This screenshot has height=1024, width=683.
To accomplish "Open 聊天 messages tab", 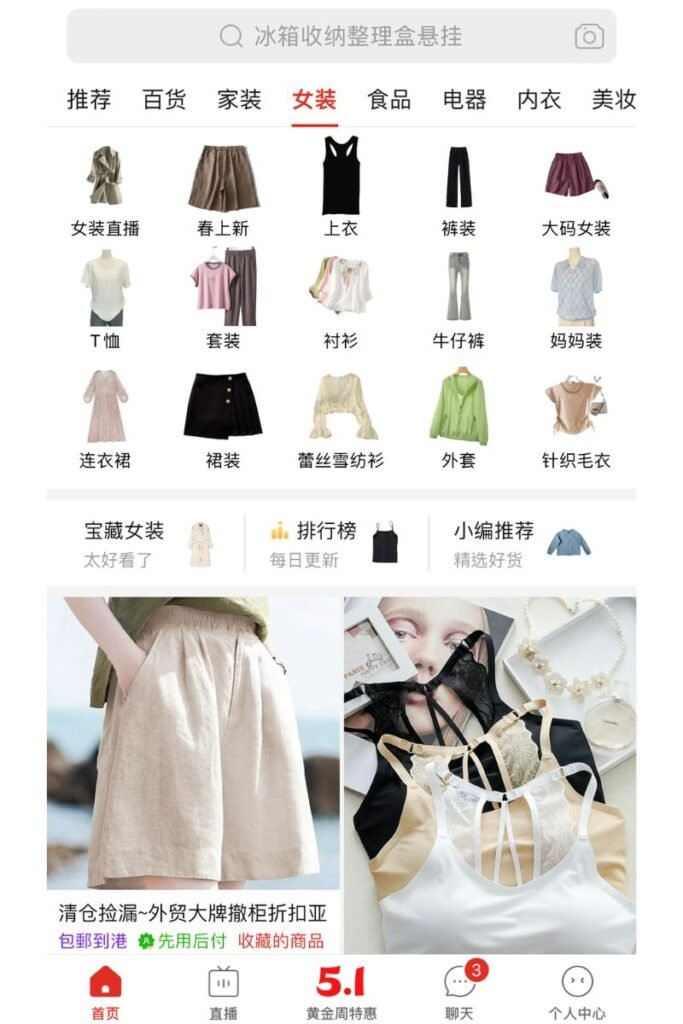I will (458, 992).
